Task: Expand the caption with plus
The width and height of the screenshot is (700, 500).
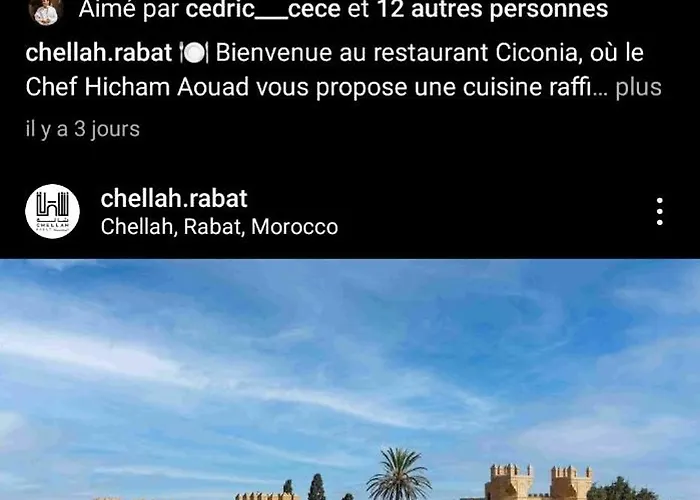Action: coord(638,87)
